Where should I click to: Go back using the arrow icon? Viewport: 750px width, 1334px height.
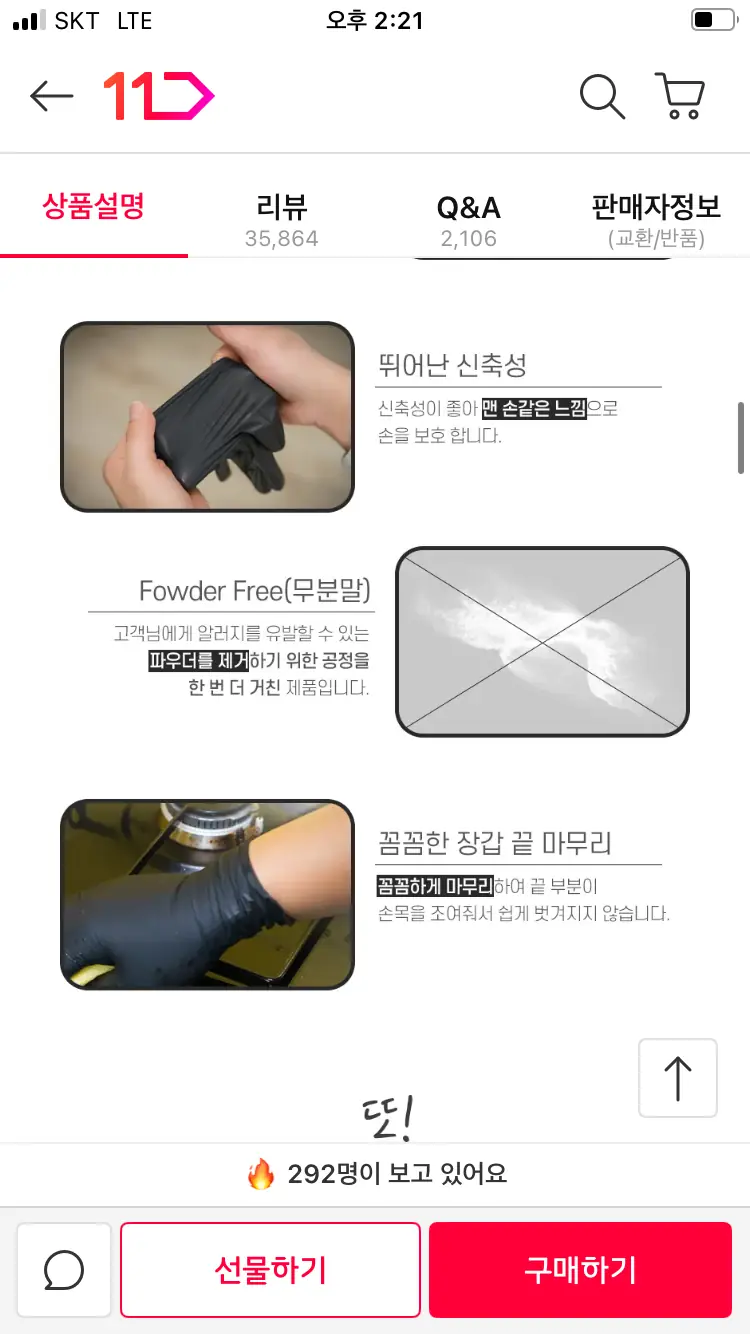52,96
